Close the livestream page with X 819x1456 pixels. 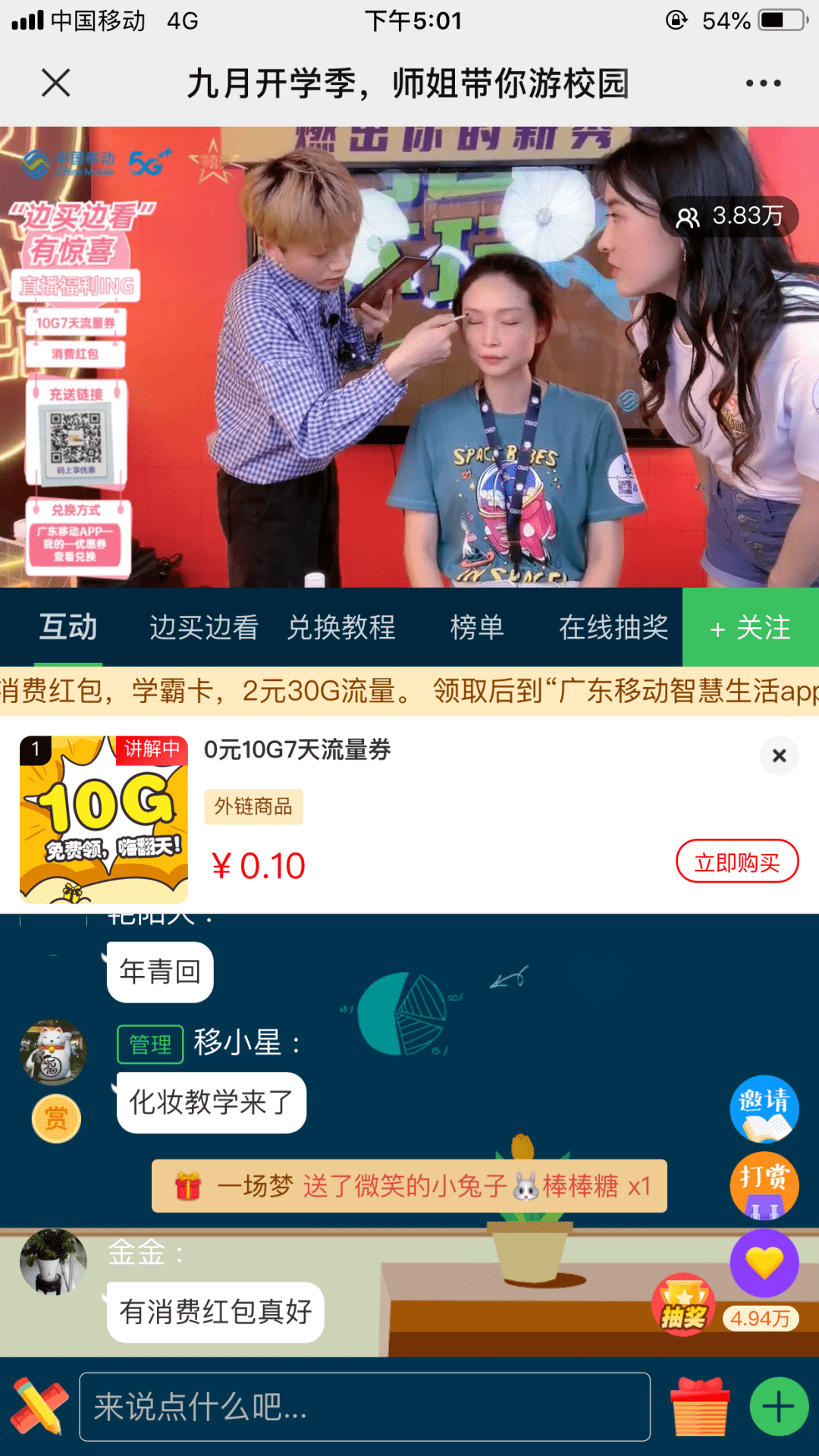coord(55,83)
